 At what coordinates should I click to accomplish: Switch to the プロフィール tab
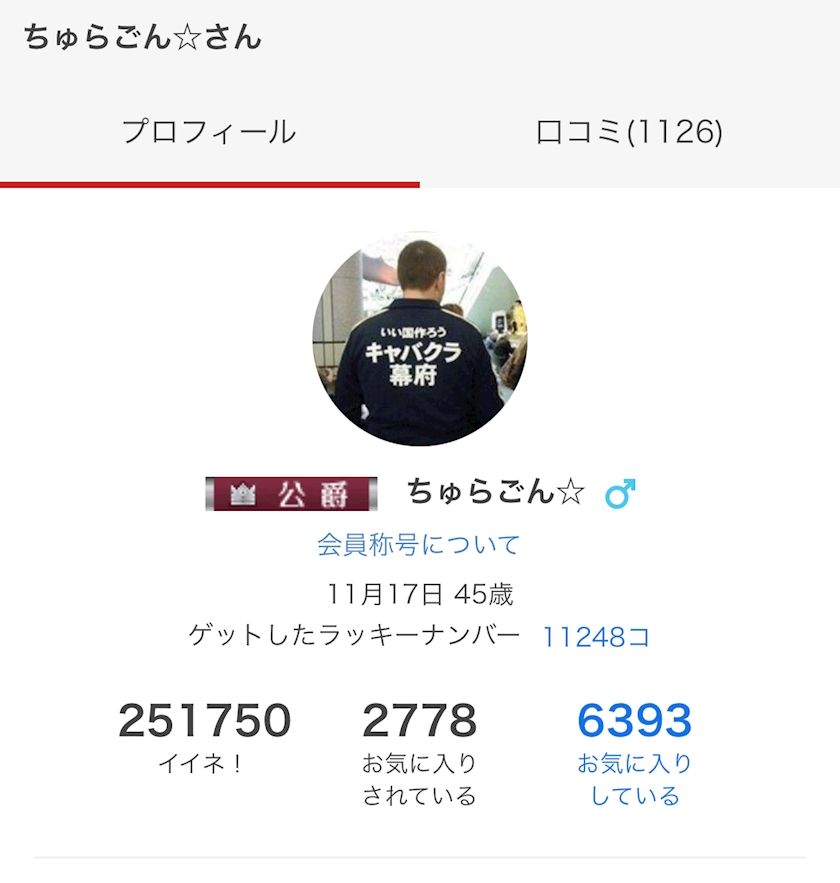pyautogui.click(x=209, y=132)
